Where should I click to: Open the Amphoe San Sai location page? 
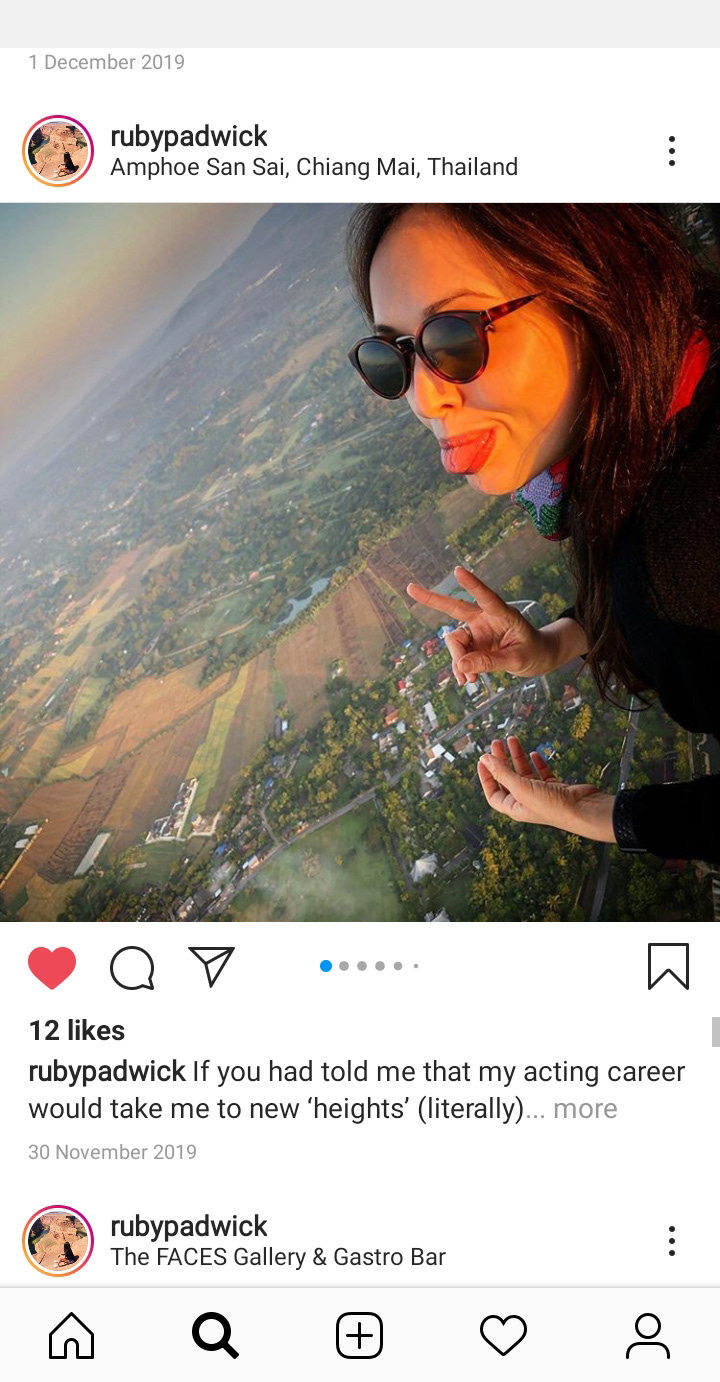pyautogui.click(x=314, y=167)
